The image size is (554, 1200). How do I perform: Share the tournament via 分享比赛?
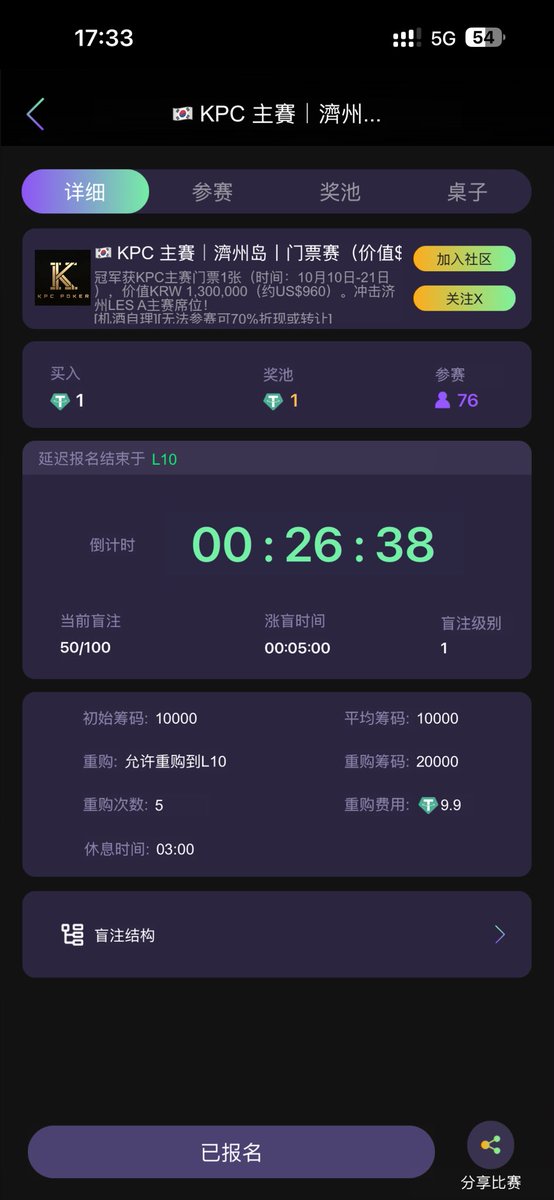[491, 1157]
